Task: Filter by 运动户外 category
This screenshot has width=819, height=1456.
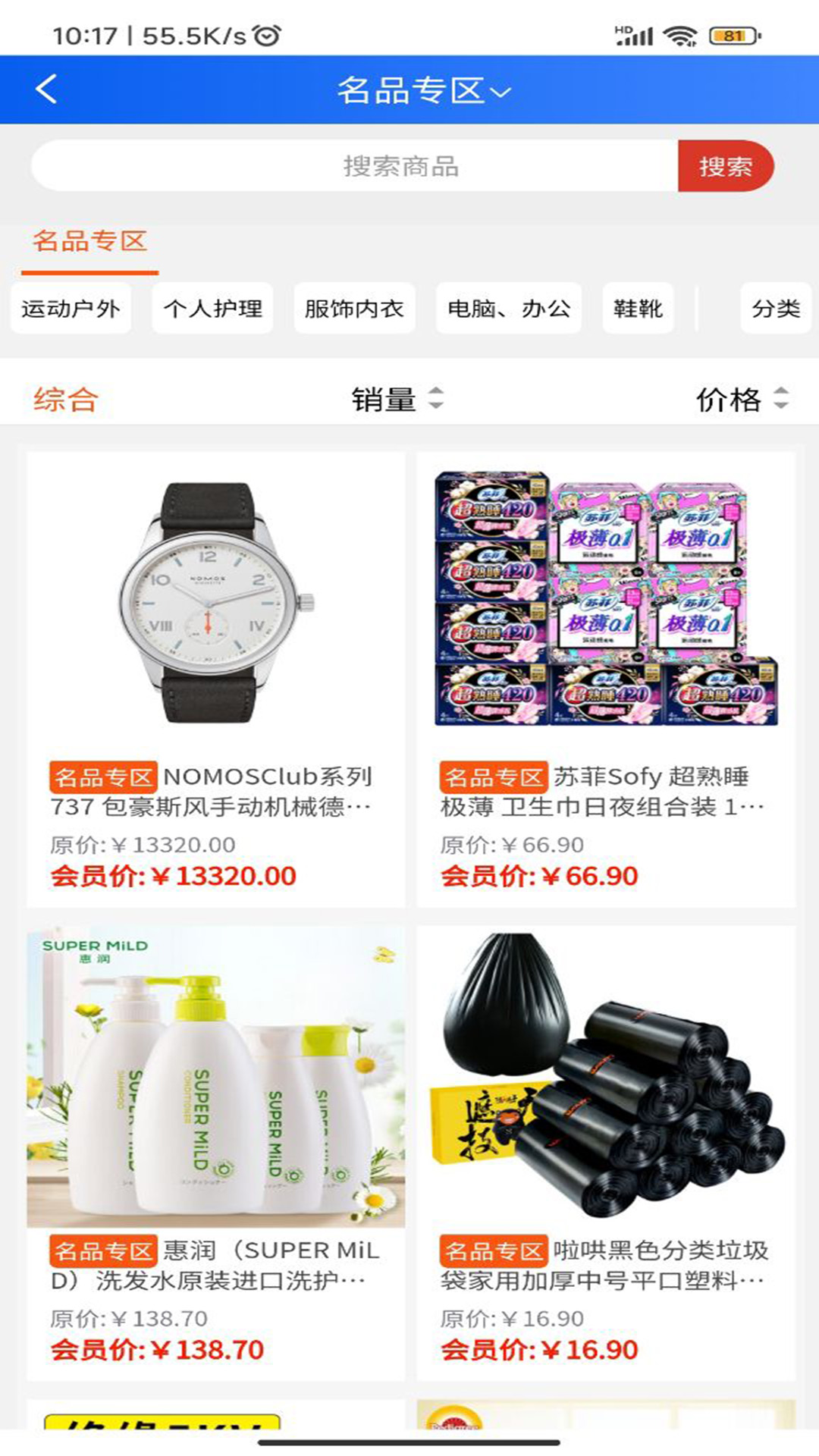Action: click(x=71, y=309)
